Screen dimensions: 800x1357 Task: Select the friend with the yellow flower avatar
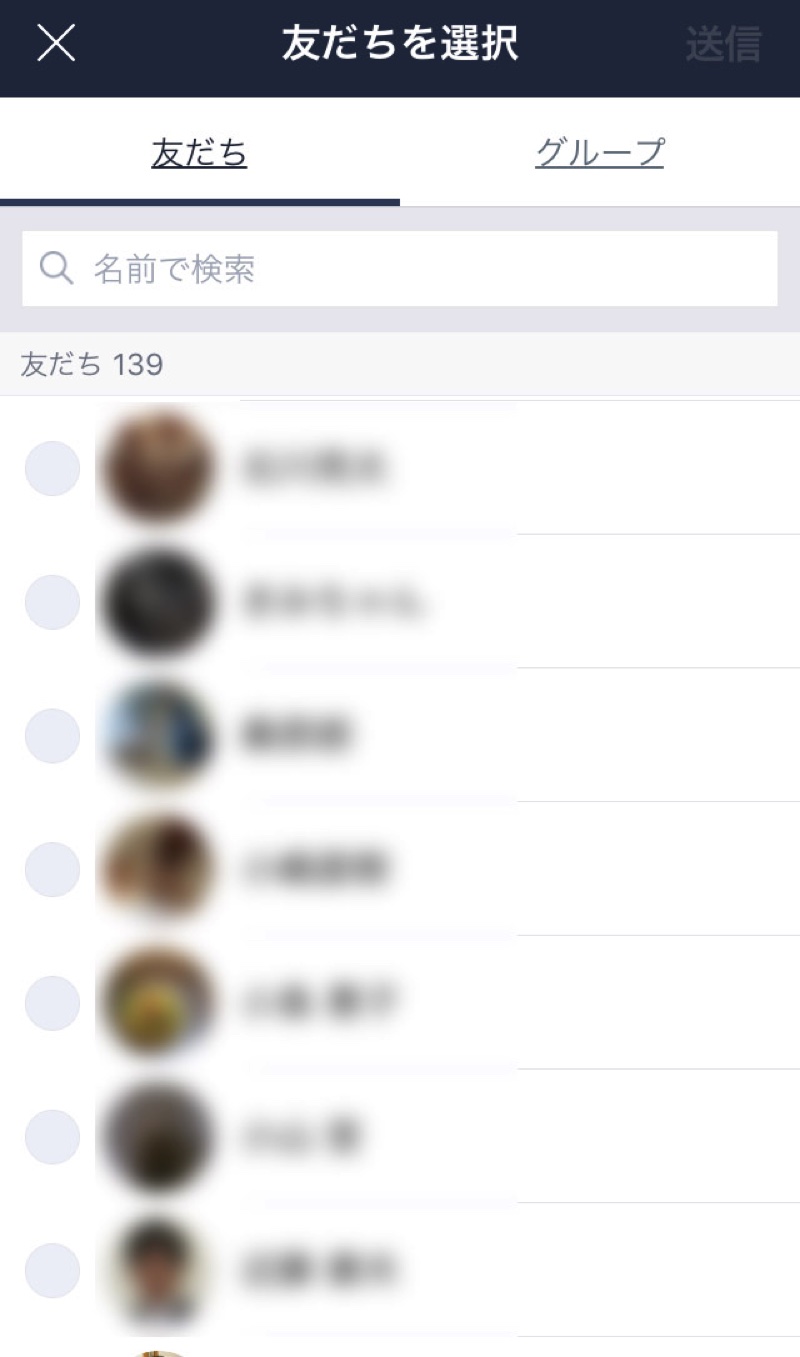tap(52, 1003)
